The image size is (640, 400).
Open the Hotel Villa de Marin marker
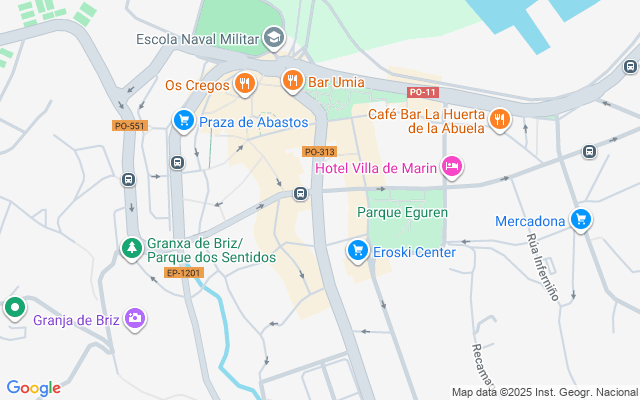click(451, 167)
